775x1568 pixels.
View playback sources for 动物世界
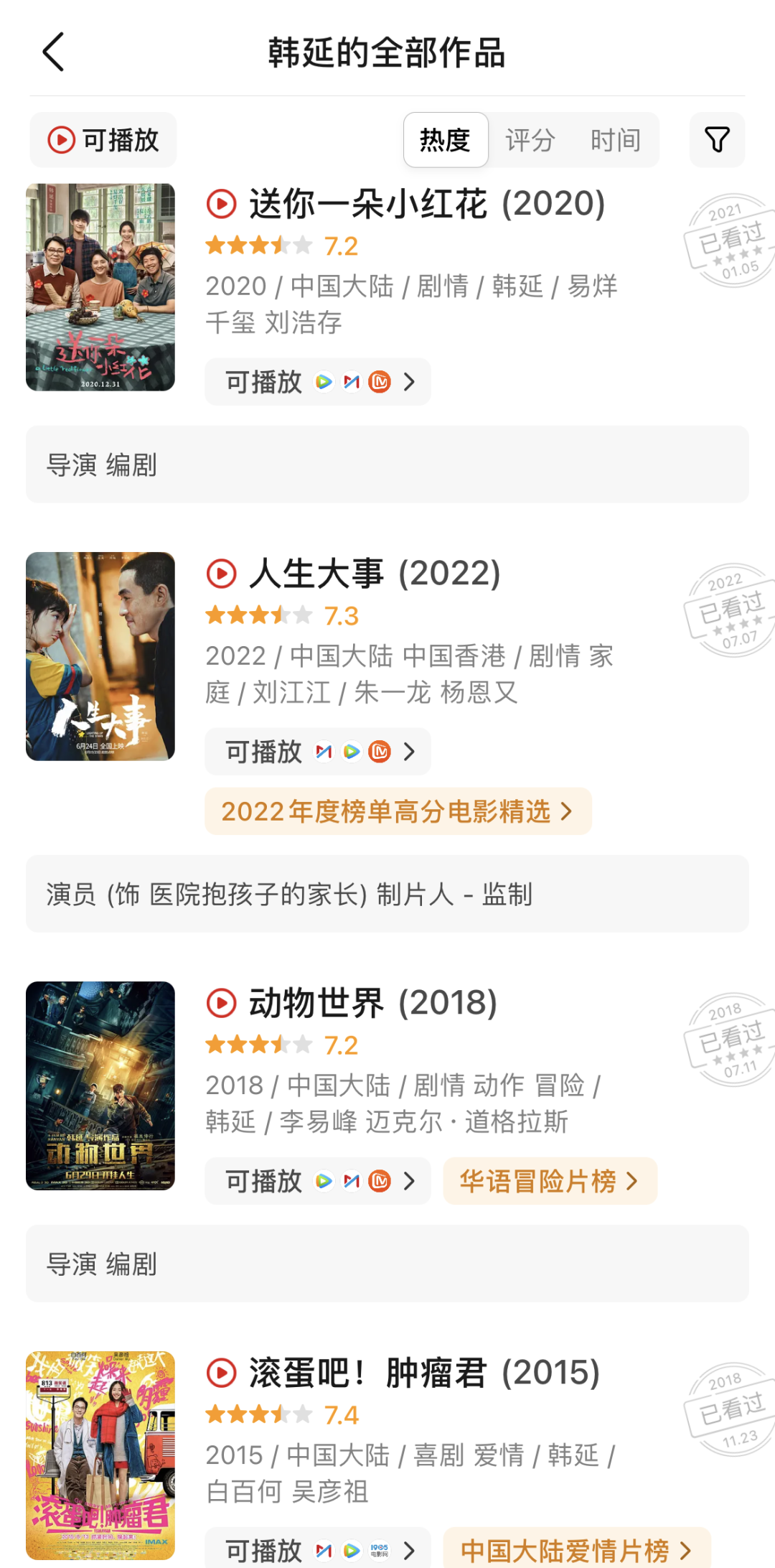318,1181
